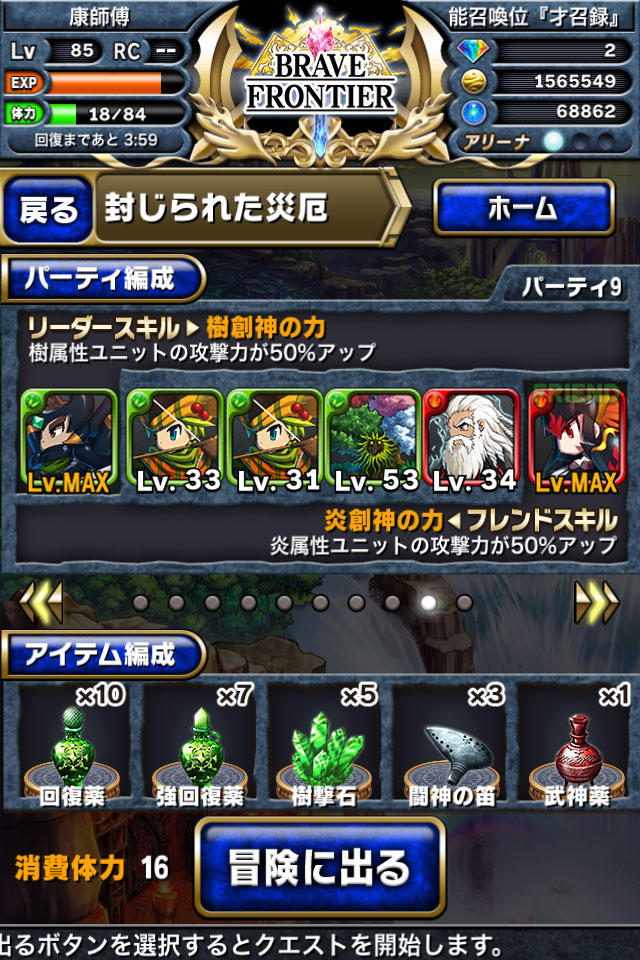The height and width of the screenshot is (960, 640).
Task: Choose the 強回復薬 item slot
Action: tap(198, 748)
